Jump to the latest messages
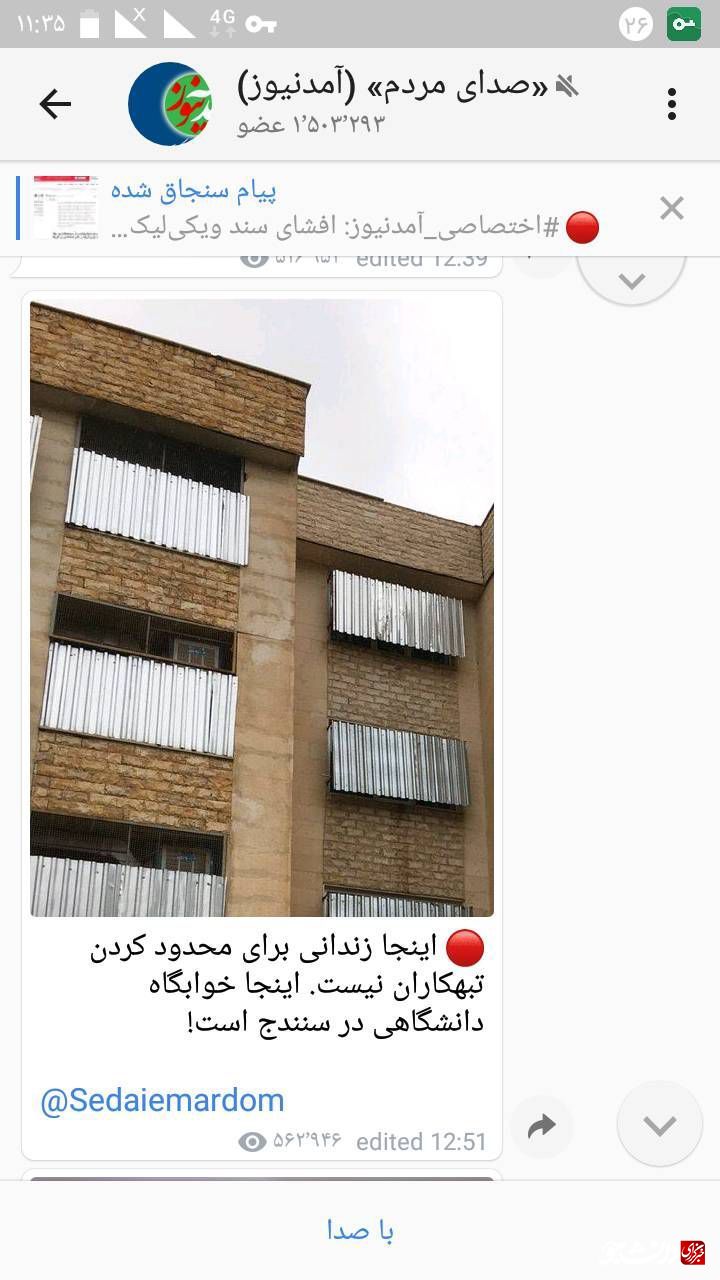The height and width of the screenshot is (1280, 720). click(x=660, y=1125)
